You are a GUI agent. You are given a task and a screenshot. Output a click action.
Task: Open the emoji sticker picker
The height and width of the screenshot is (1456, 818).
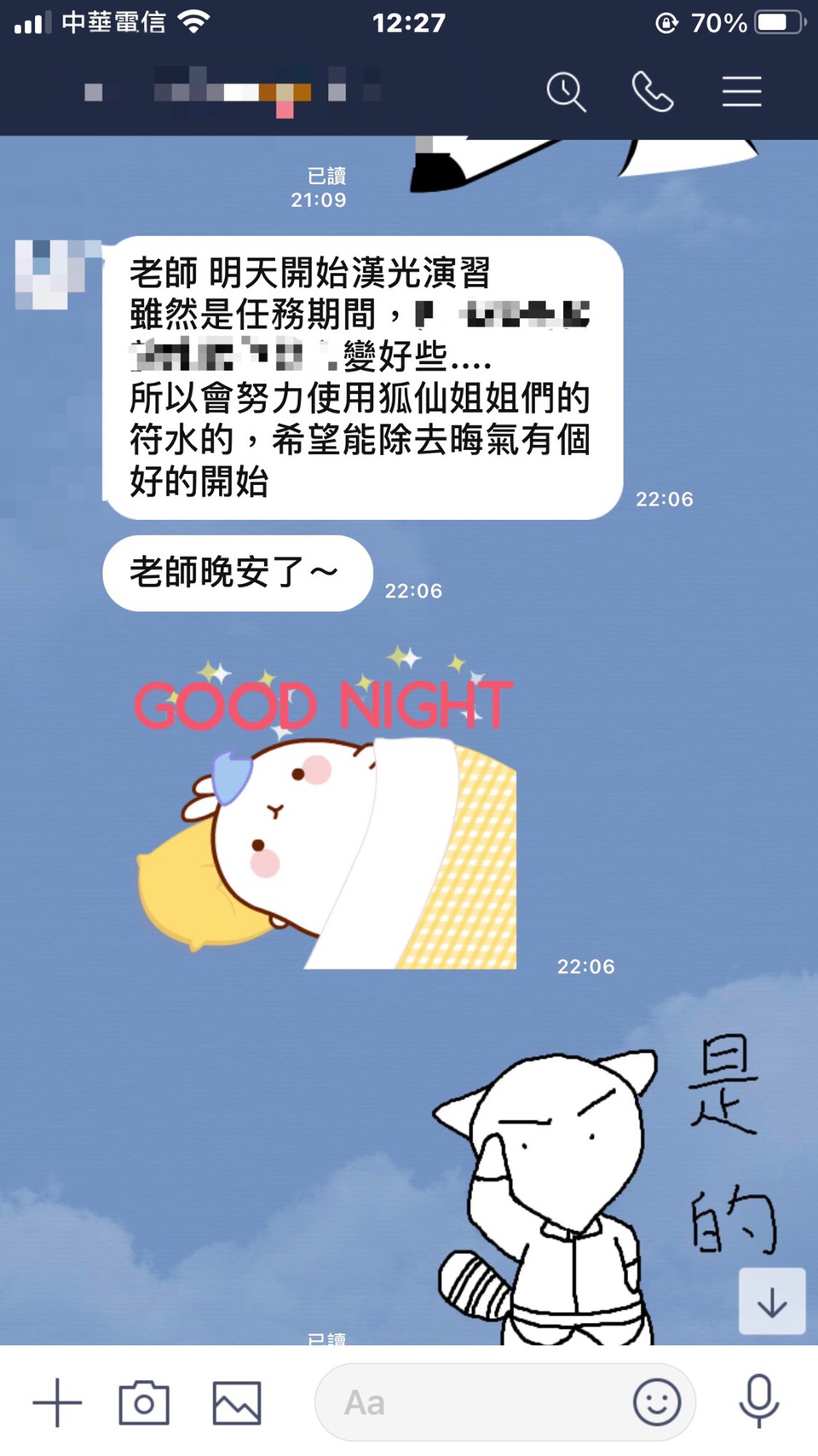click(657, 1402)
